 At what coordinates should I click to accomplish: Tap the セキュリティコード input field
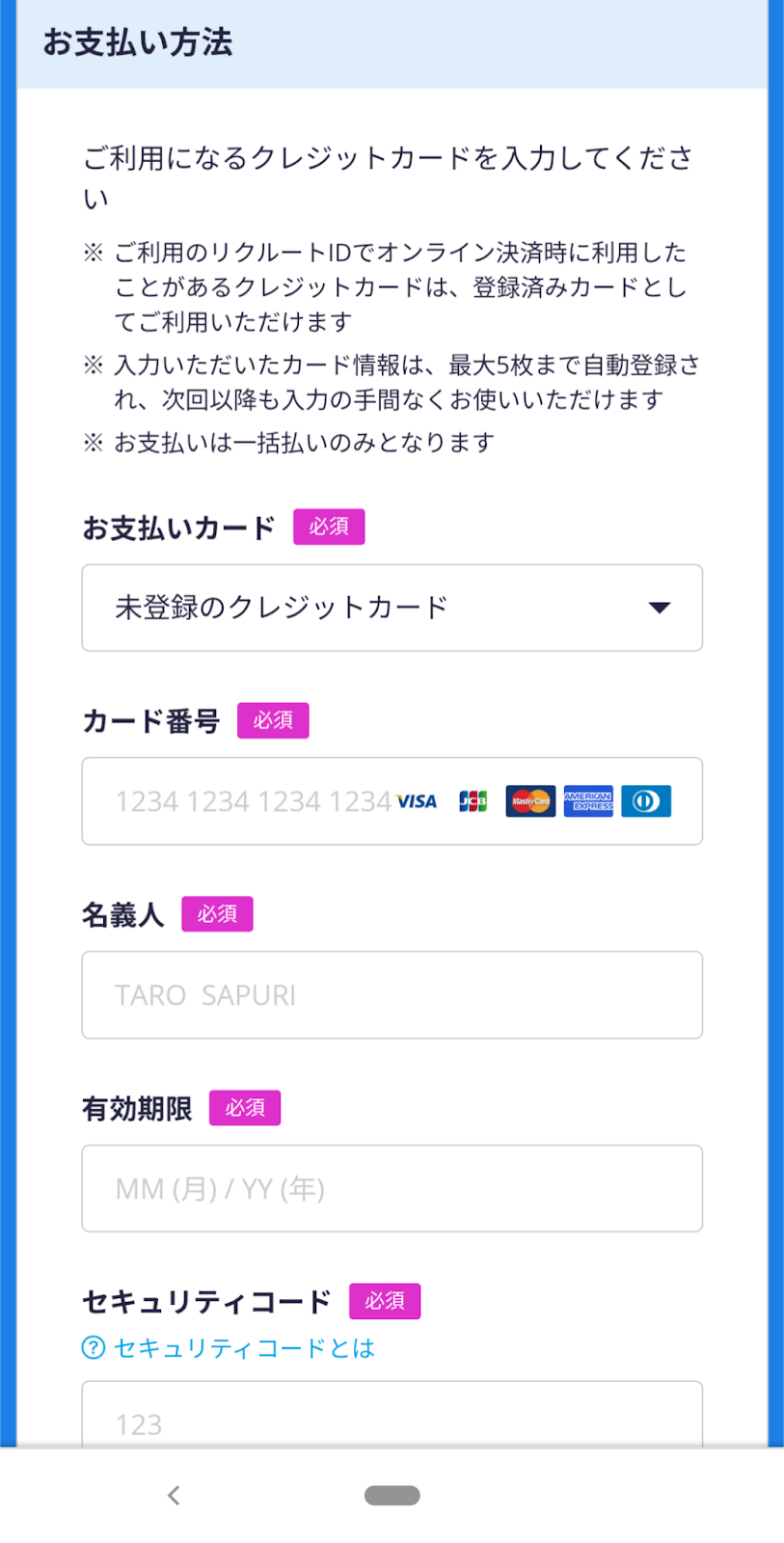tap(392, 1415)
